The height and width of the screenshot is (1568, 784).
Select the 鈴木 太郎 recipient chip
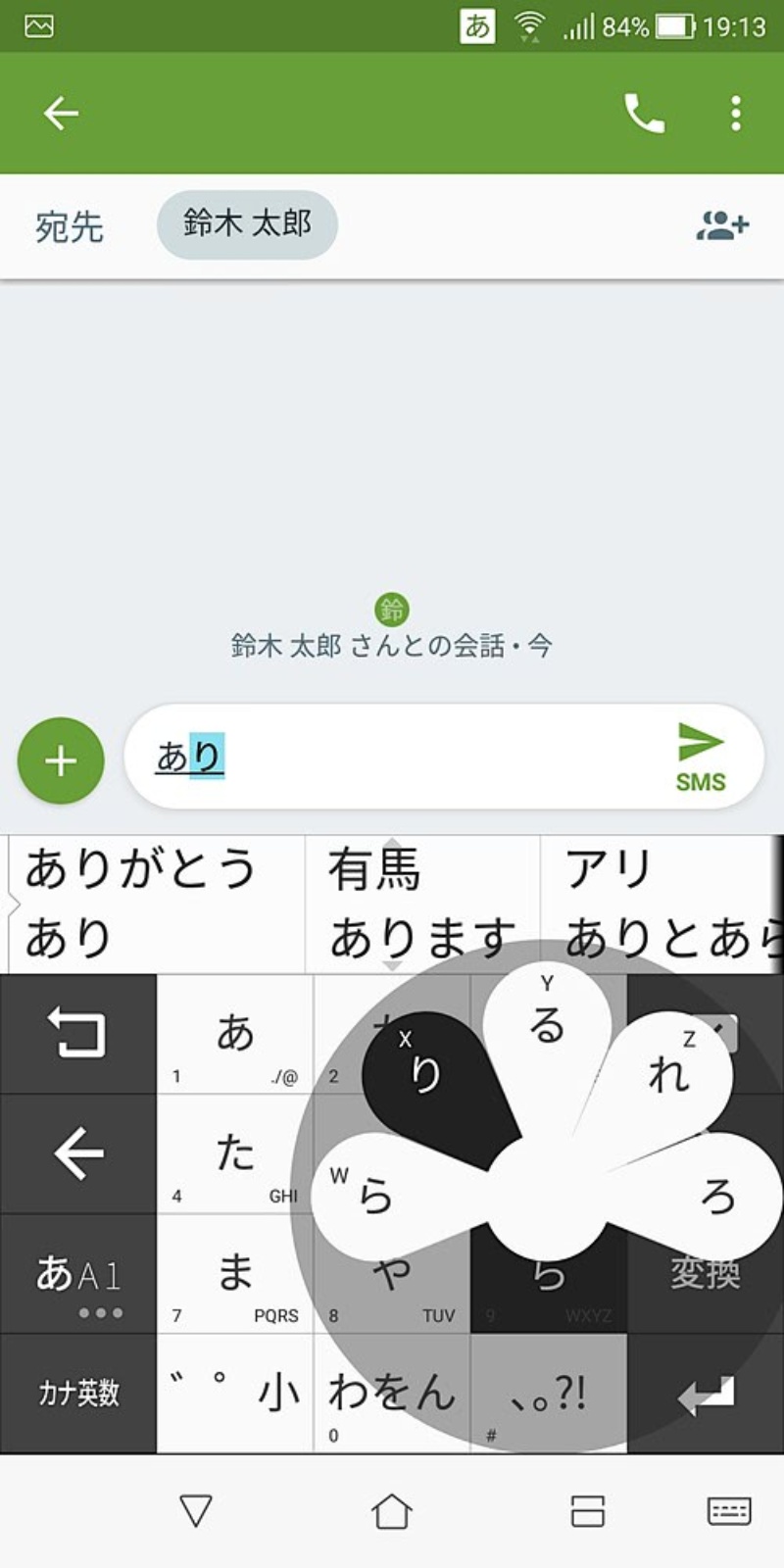click(247, 224)
